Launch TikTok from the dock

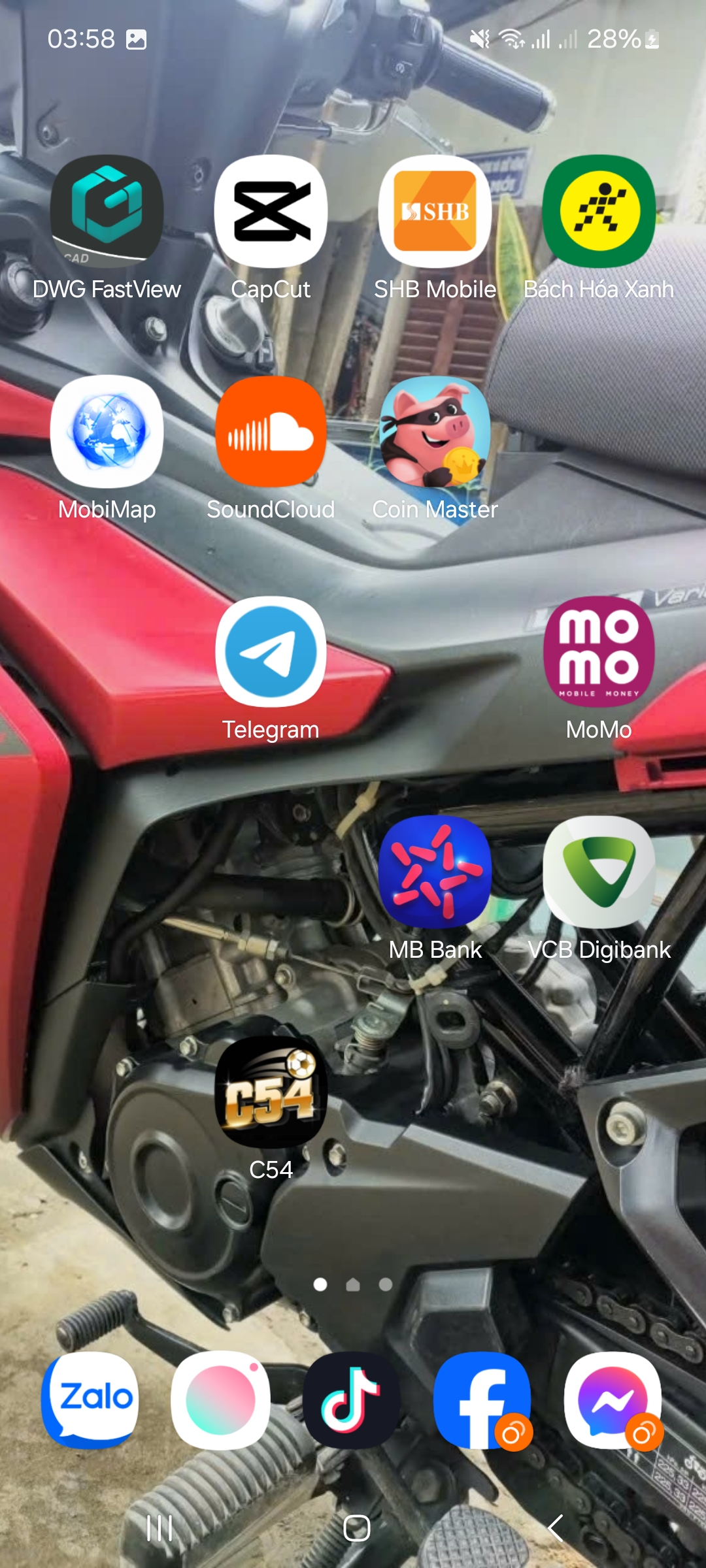[x=352, y=1399]
